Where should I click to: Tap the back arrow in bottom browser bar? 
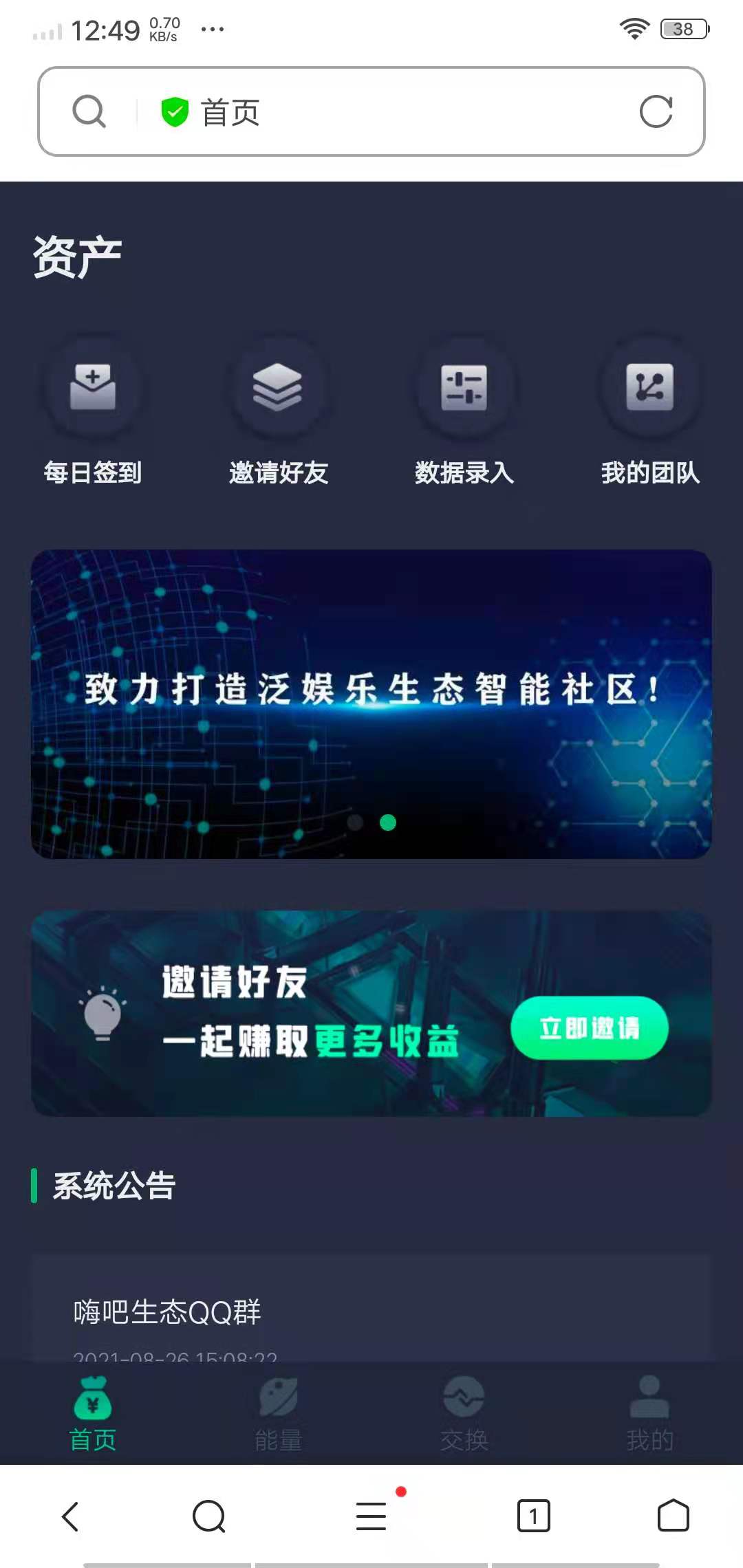coord(70,1517)
